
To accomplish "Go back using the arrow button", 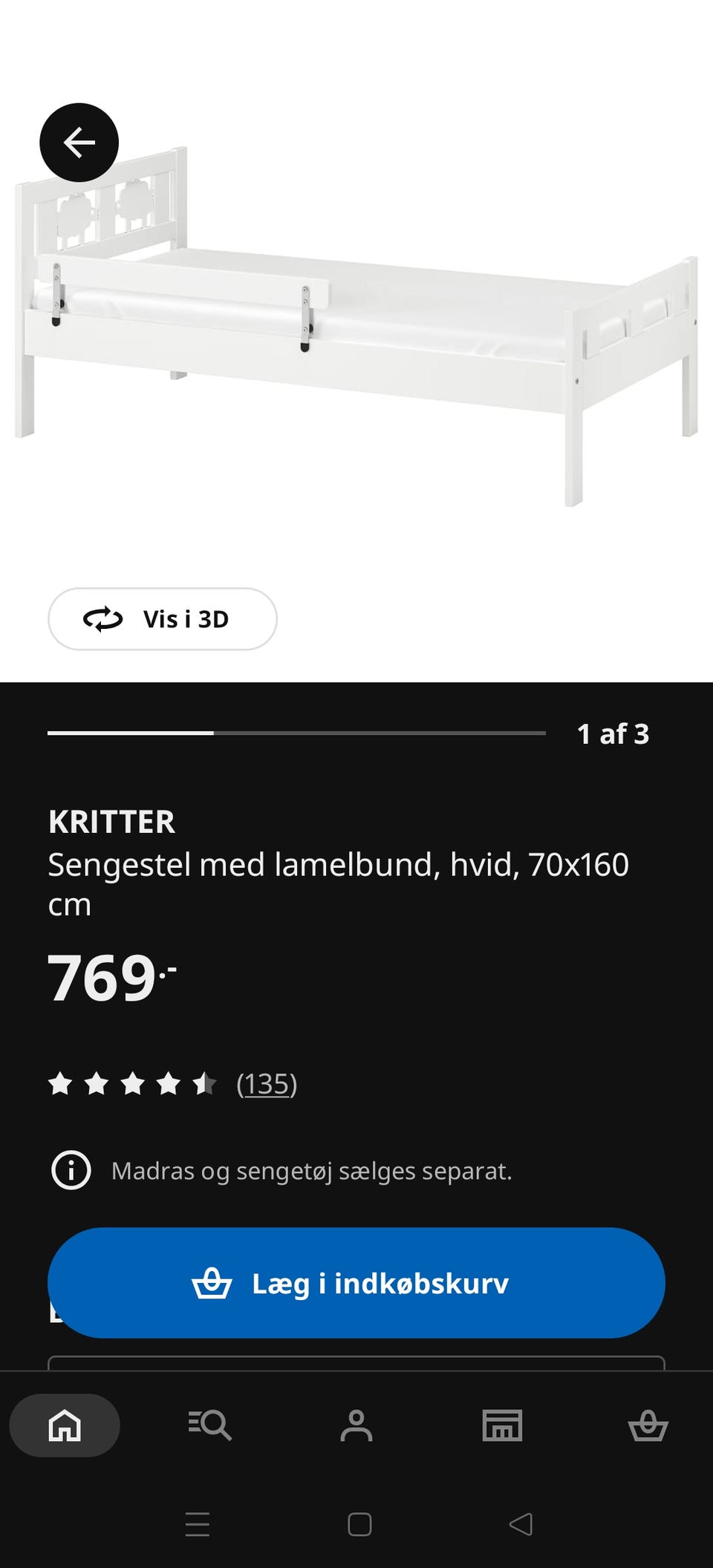I will click(x=79, y=143).
